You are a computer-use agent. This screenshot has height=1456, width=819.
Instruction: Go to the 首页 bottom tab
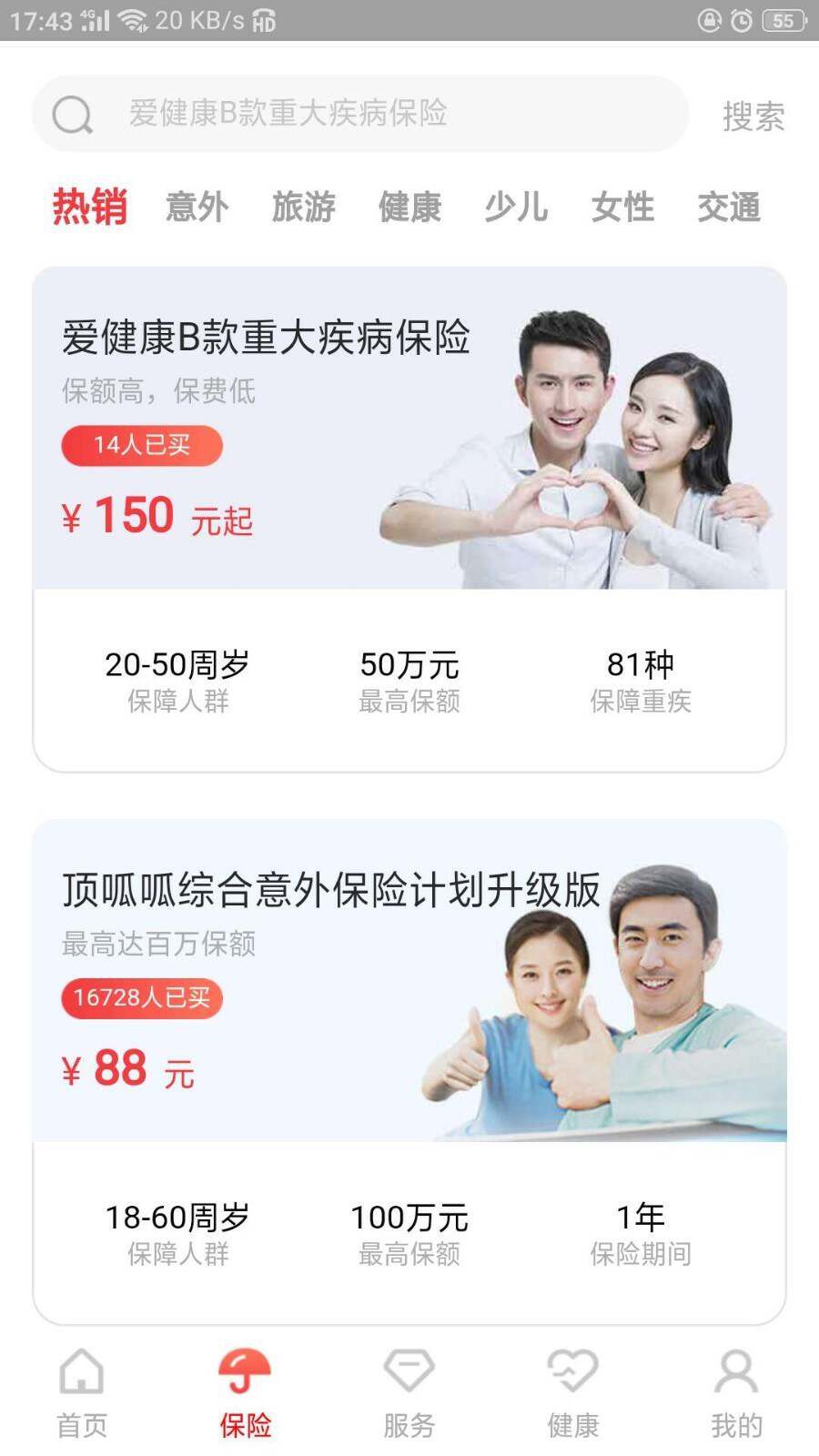click(x=82, y=1392)
